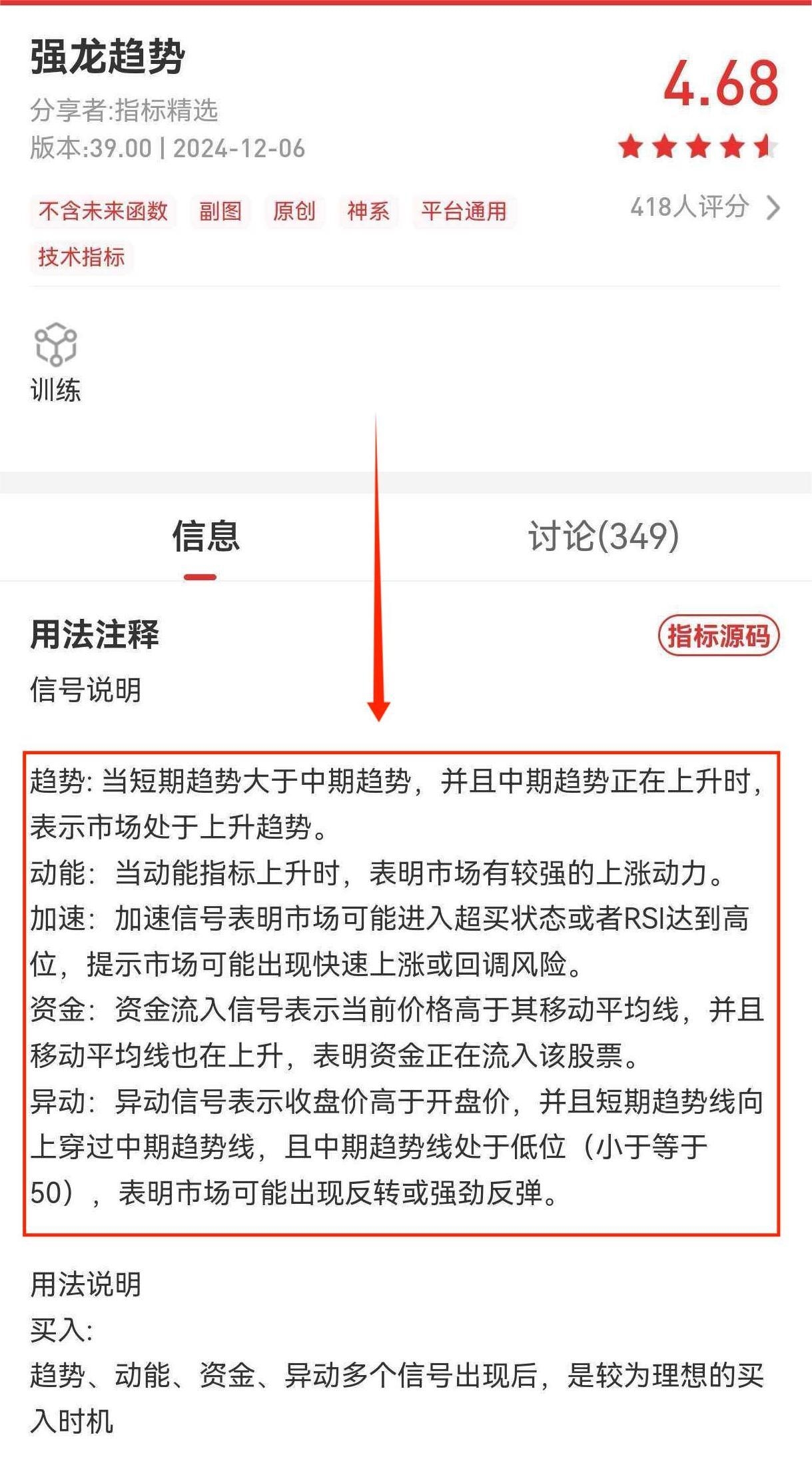Viewport: 812px width, 1465px height.
Task: Open the 418人评分 ratings page
Action: tap(703, 208)
